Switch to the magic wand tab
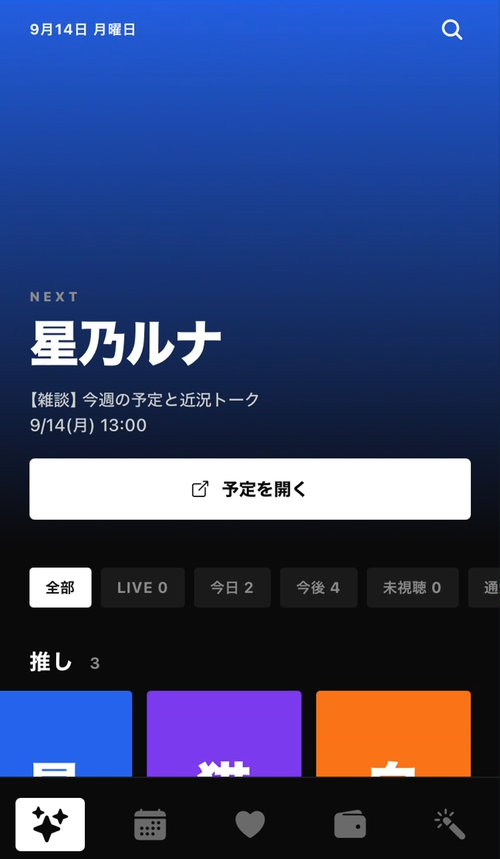Screen dimensions: 500x859 (450, 824)
